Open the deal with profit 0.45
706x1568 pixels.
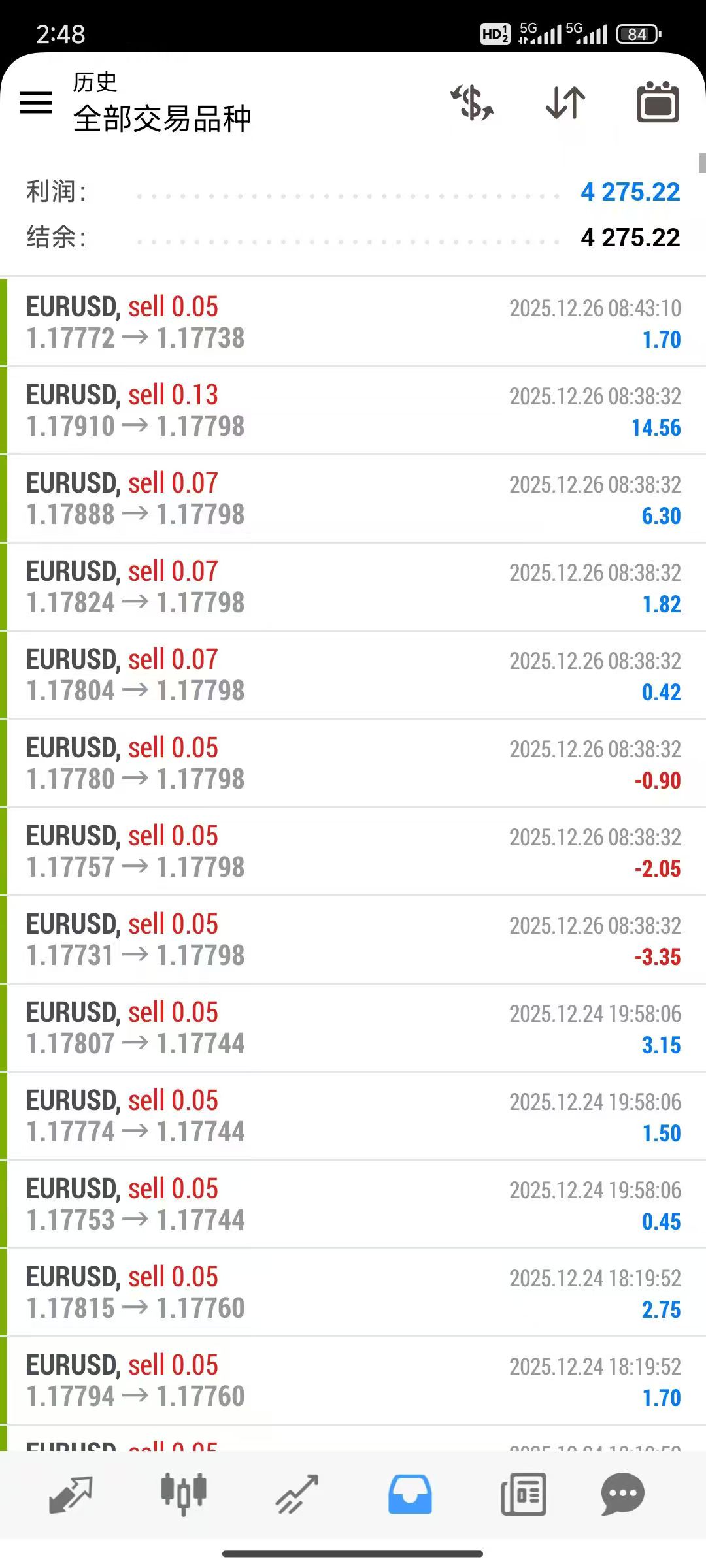tap(353, 1204)
